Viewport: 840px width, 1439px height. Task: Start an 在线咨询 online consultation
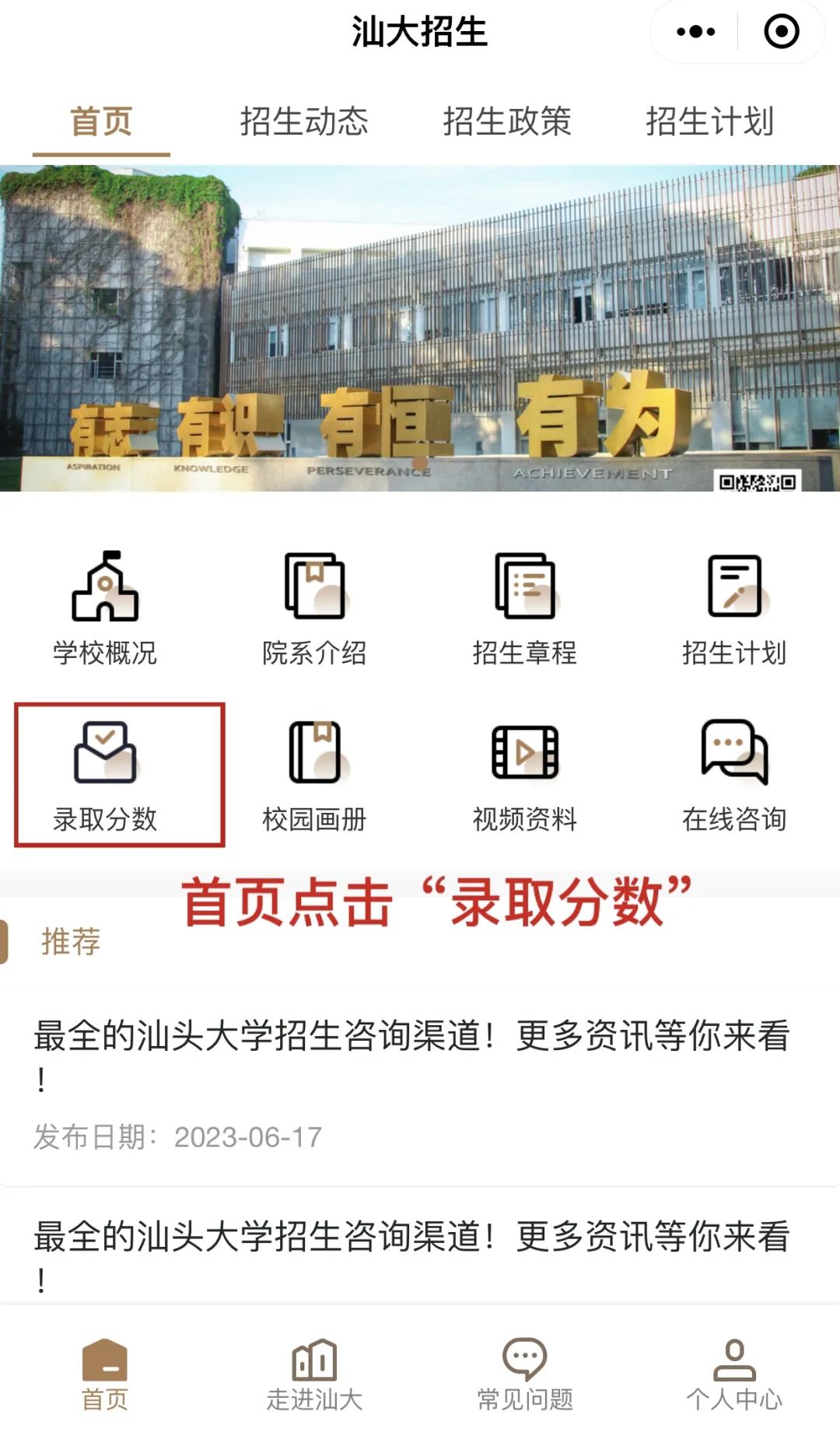tap(734, 775)
